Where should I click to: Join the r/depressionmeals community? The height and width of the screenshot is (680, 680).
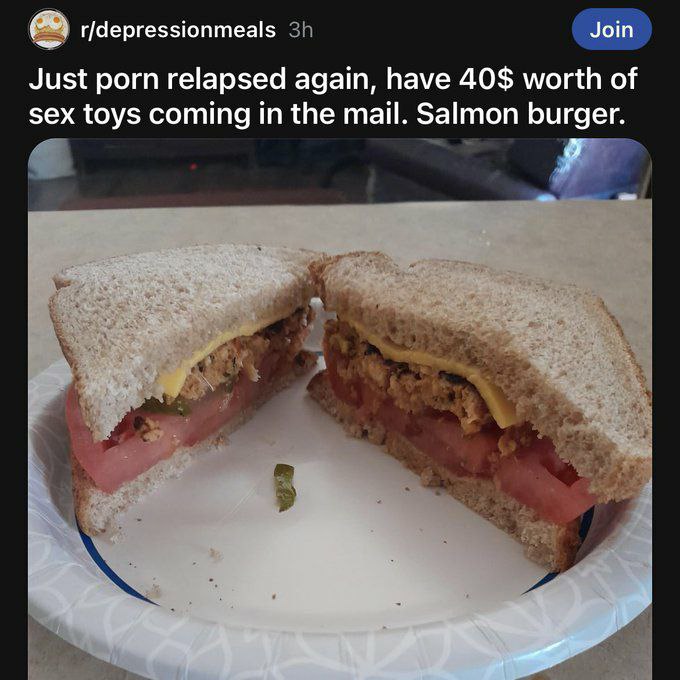(611, 30)
